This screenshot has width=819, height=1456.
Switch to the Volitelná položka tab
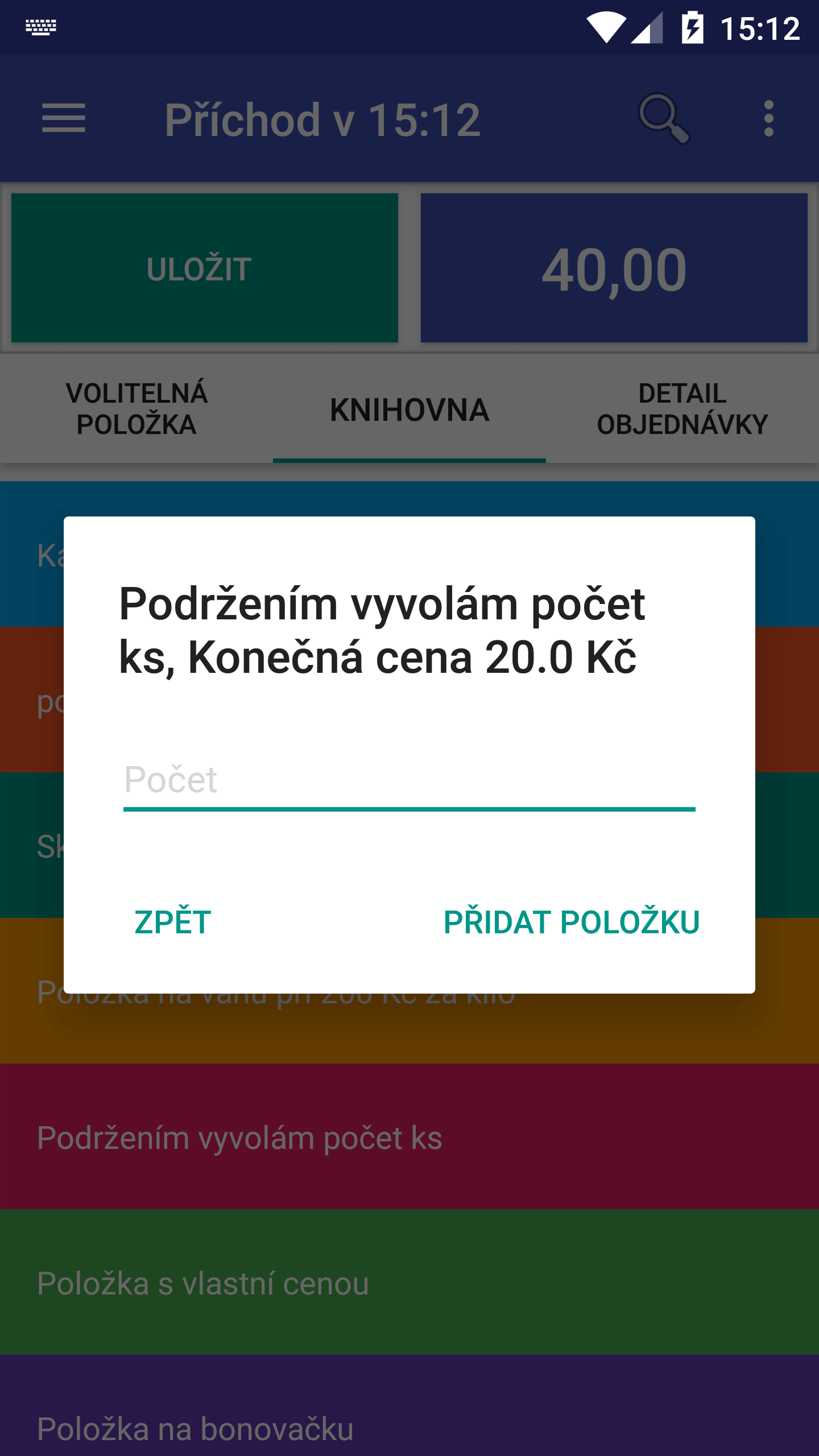point(136,408)
